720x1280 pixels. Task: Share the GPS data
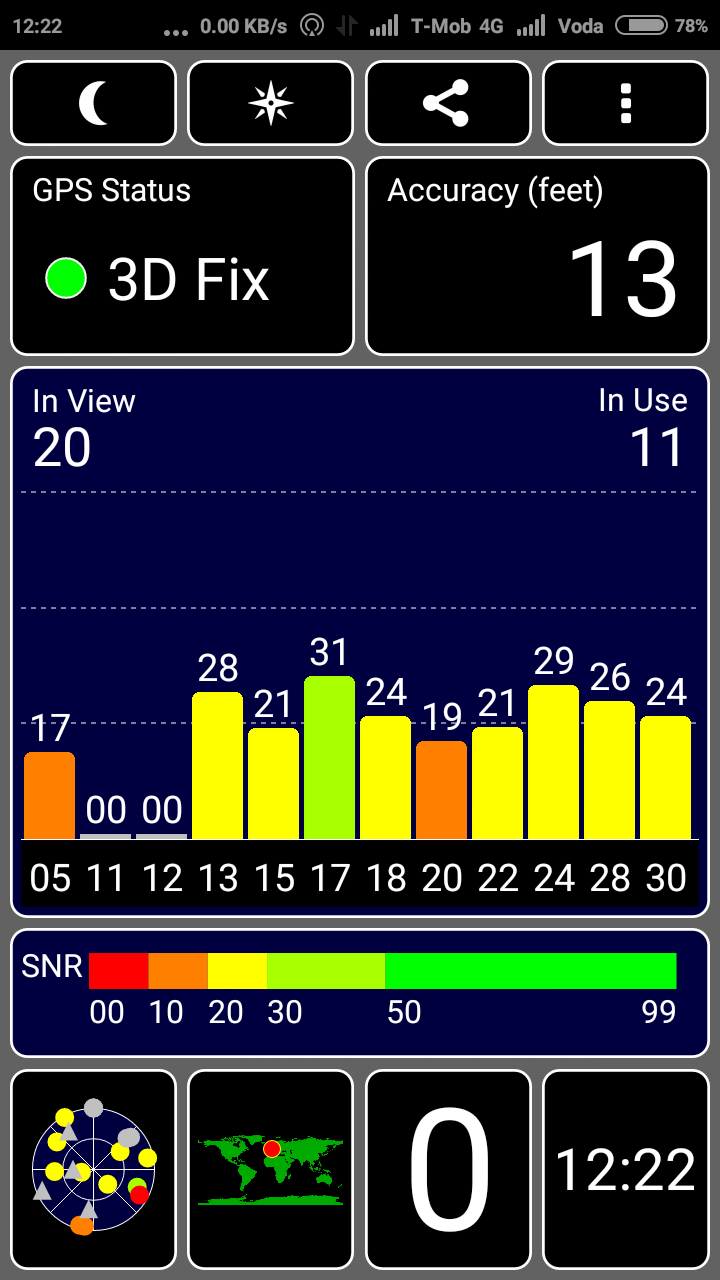pos(448,103)
